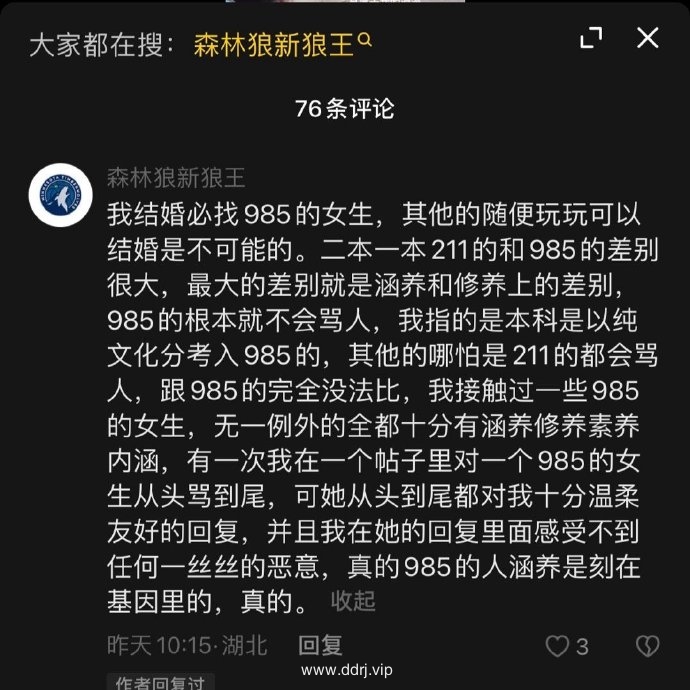Reply to 森林狼新狼王's comment

click(321, 645)
